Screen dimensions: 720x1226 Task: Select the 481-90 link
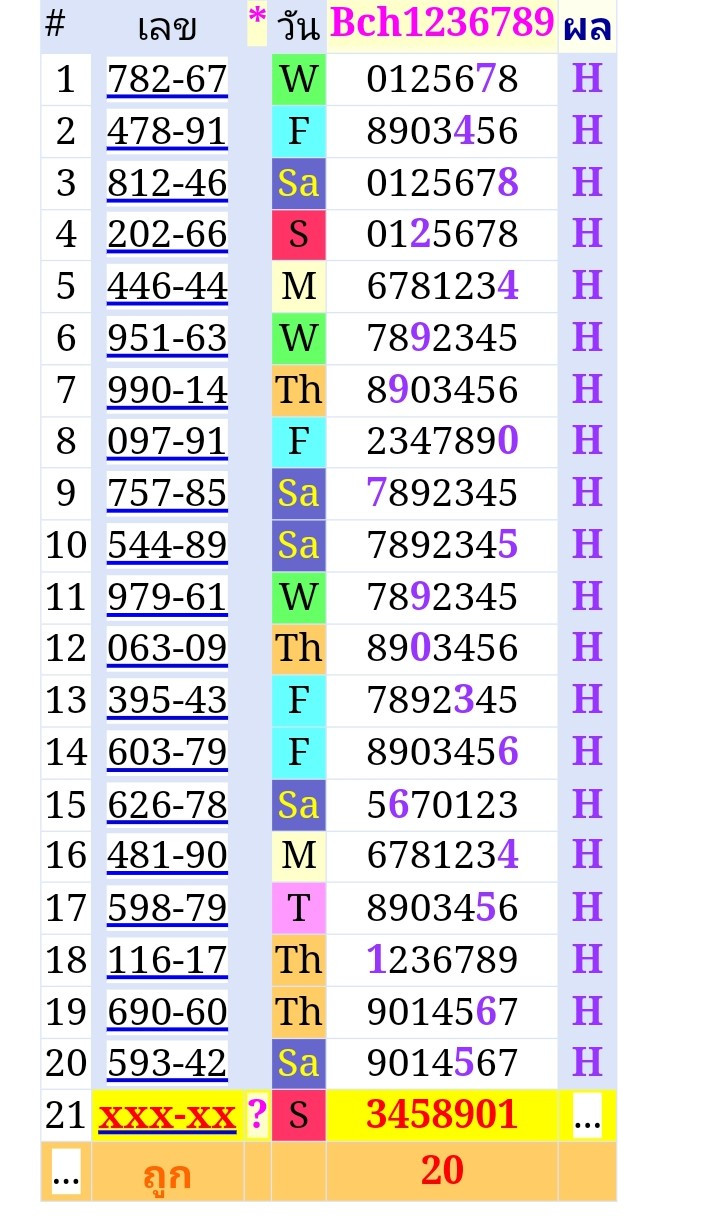click(x=167, y=857)
